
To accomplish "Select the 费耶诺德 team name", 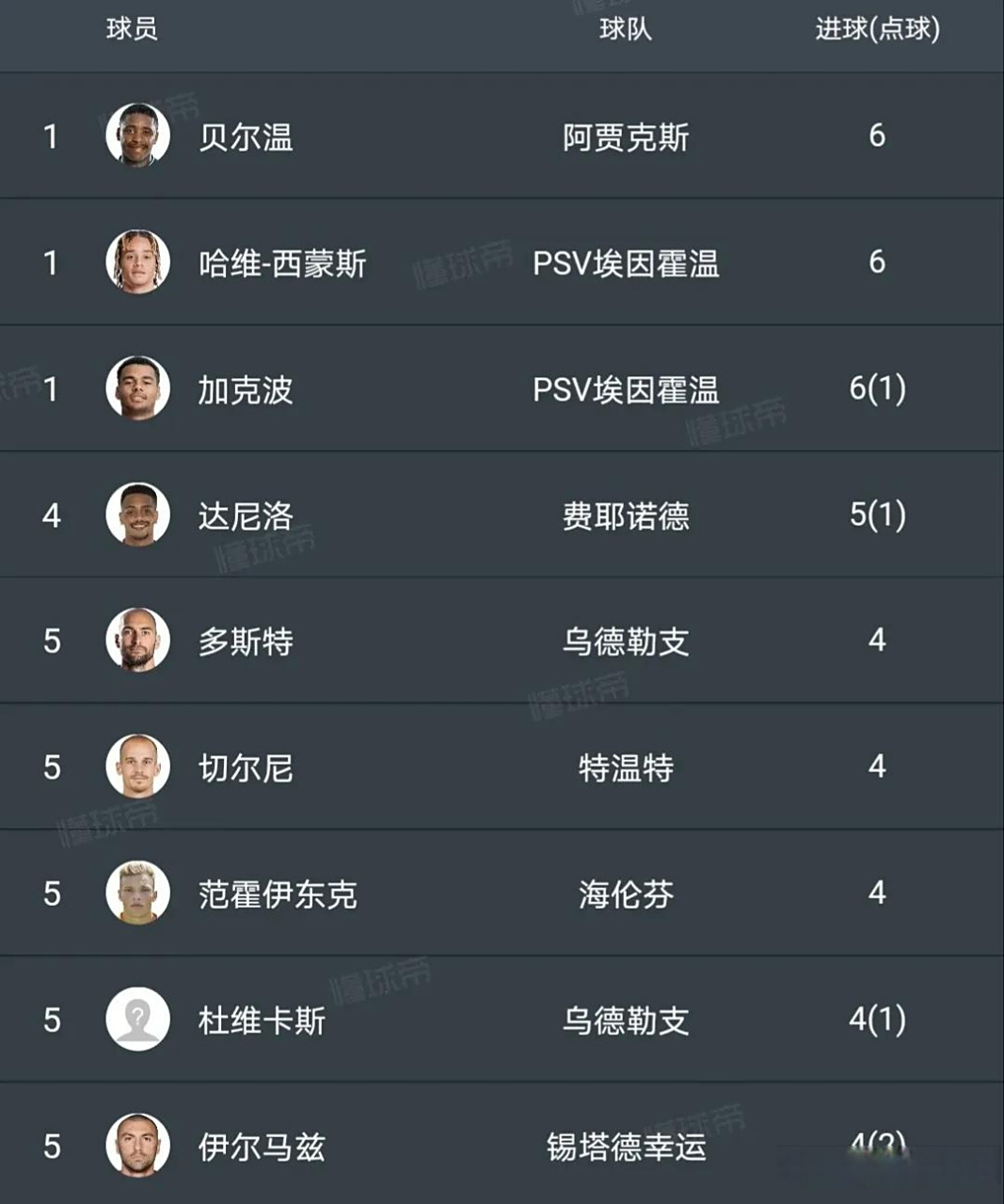I will (625, 517).
